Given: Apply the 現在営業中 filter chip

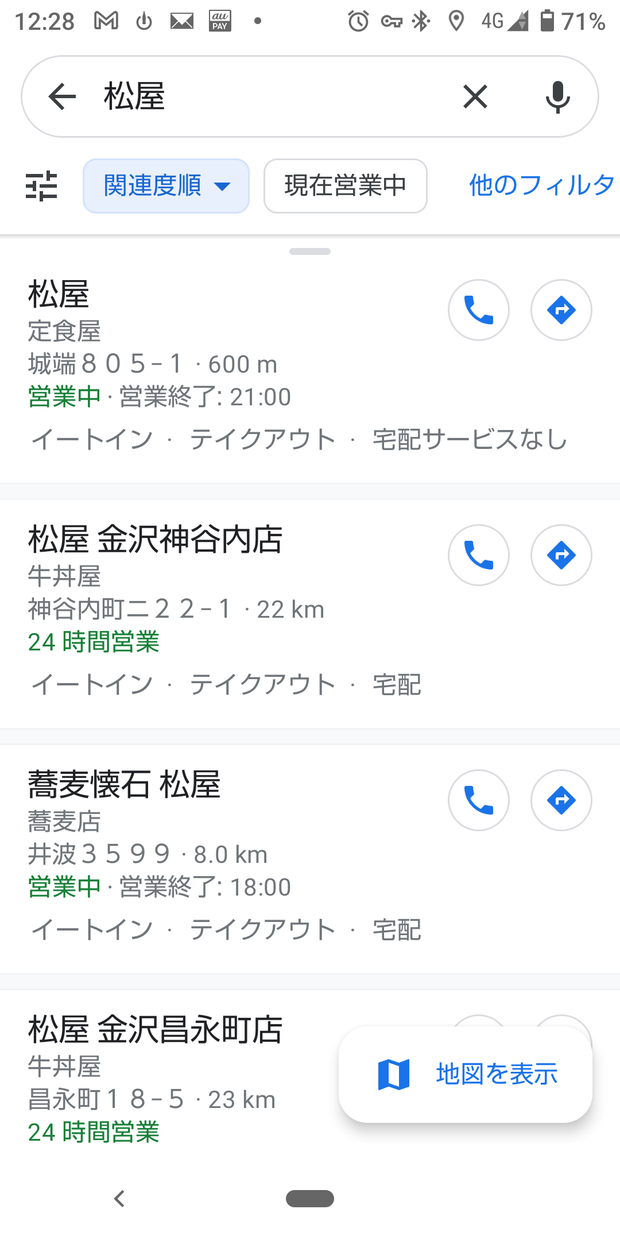Looking at the screenshot, I should [x=345, y=186].
